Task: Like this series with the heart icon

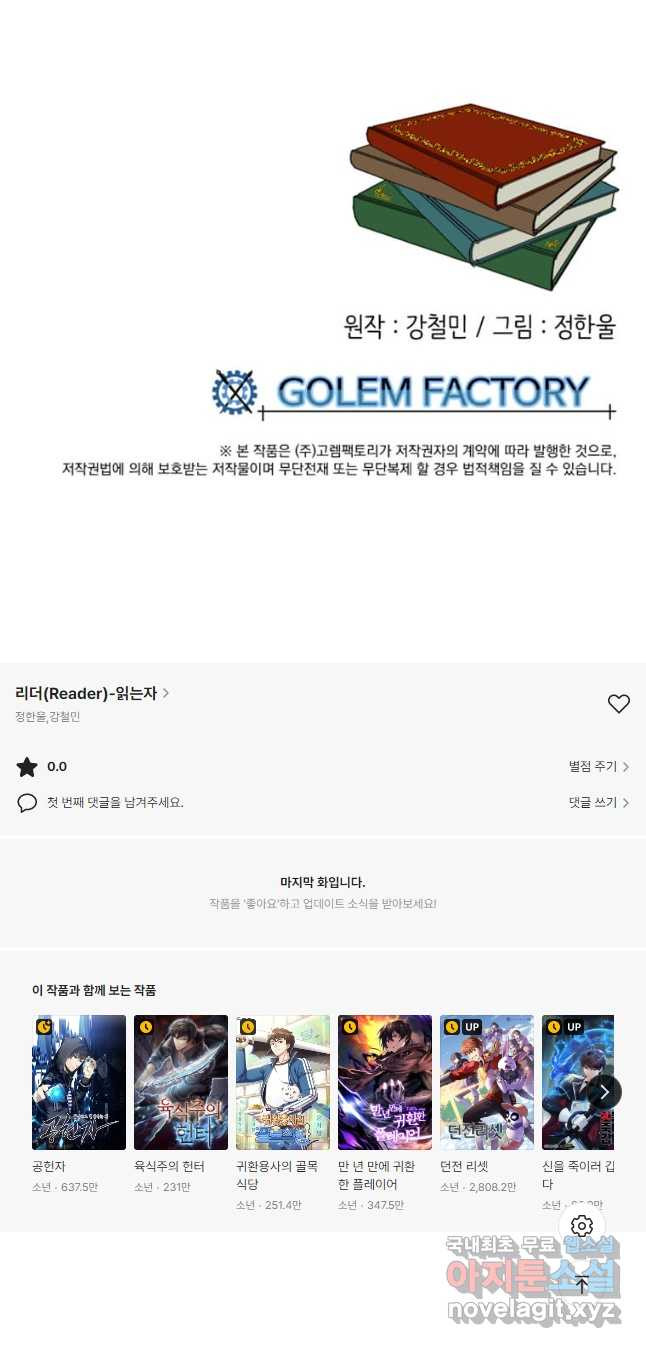Action: [x=618, y=704]
